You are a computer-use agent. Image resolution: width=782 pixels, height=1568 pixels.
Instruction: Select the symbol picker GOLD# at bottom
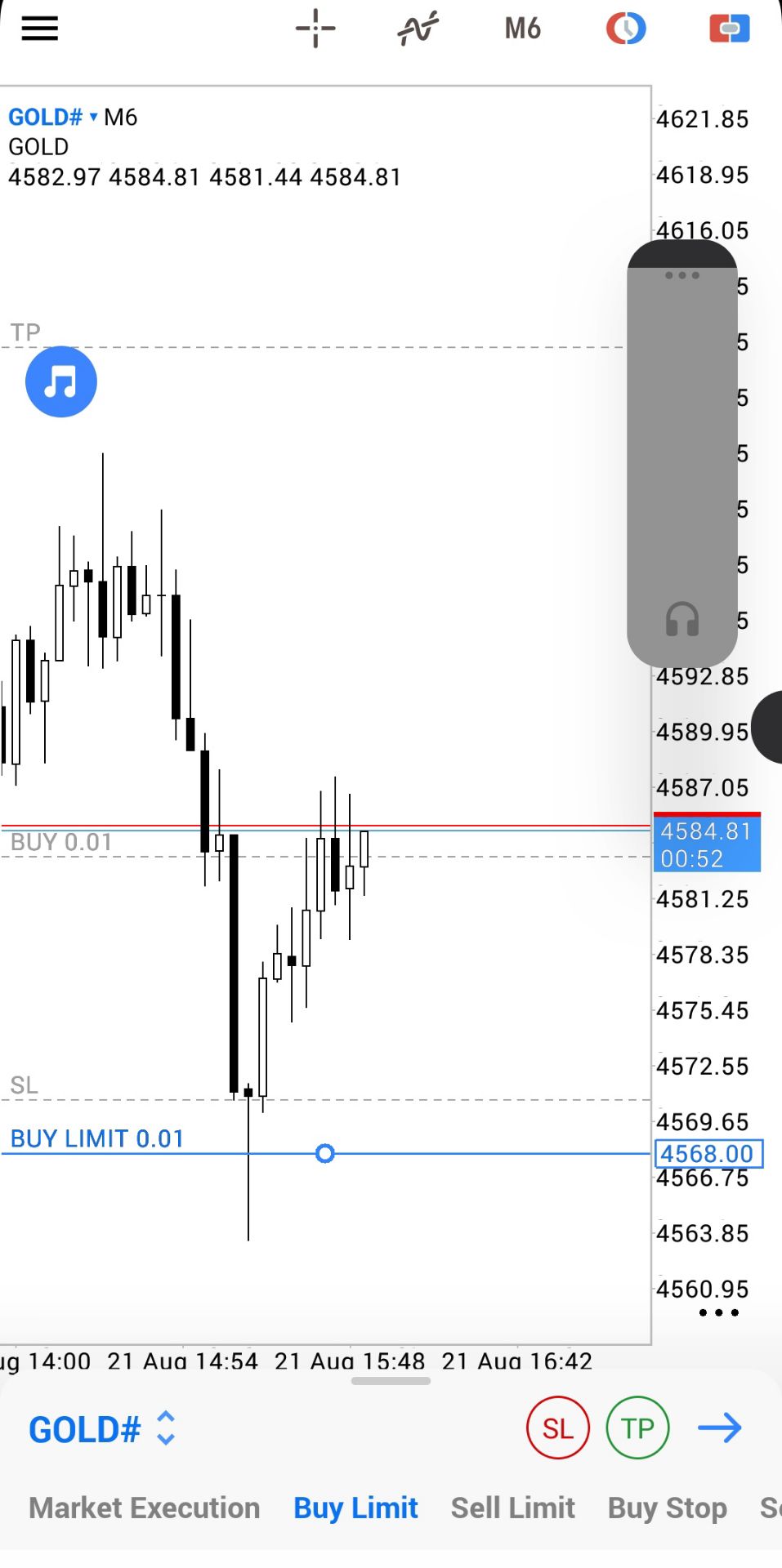pos(102,1429)
